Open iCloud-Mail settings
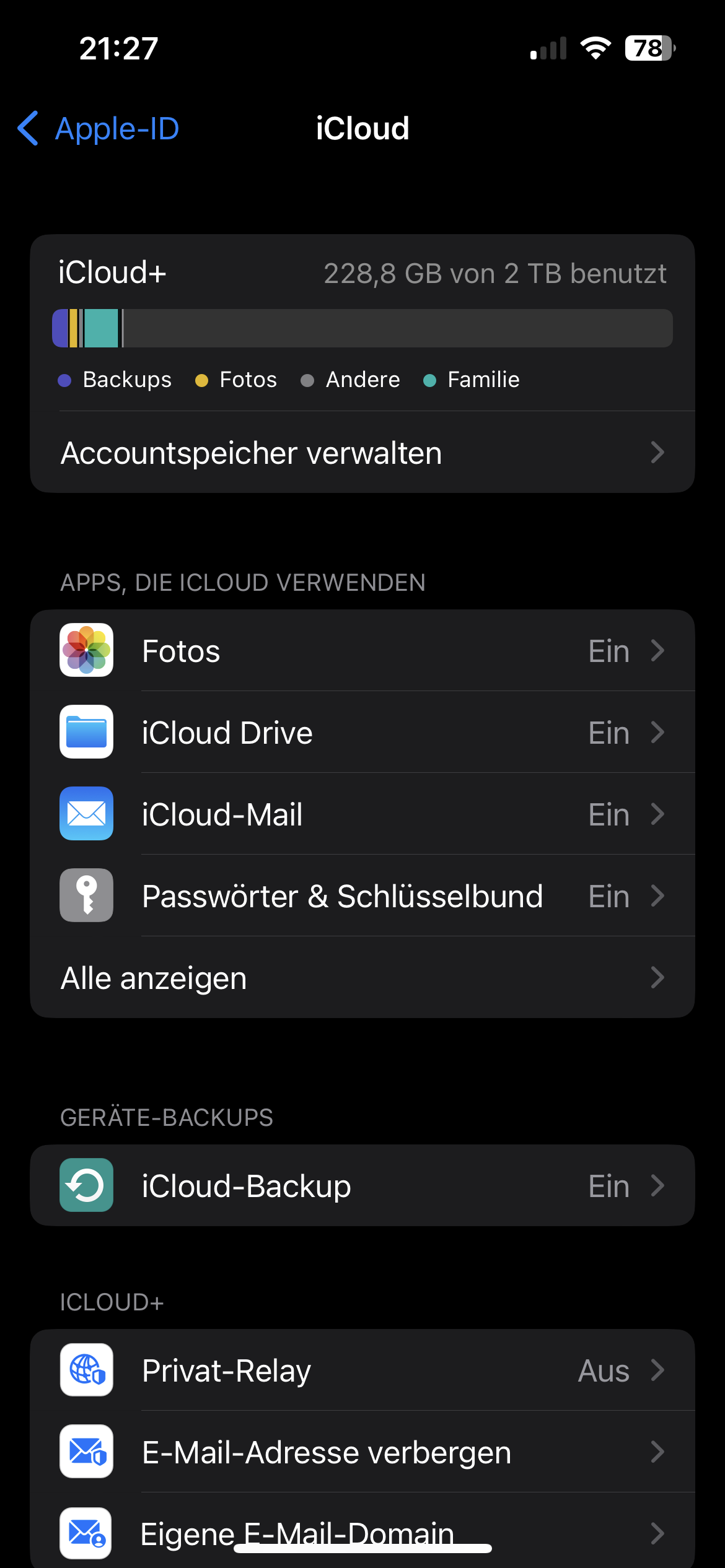The image size is (725, 1568). pyautogui.click(x=362, y=814)
